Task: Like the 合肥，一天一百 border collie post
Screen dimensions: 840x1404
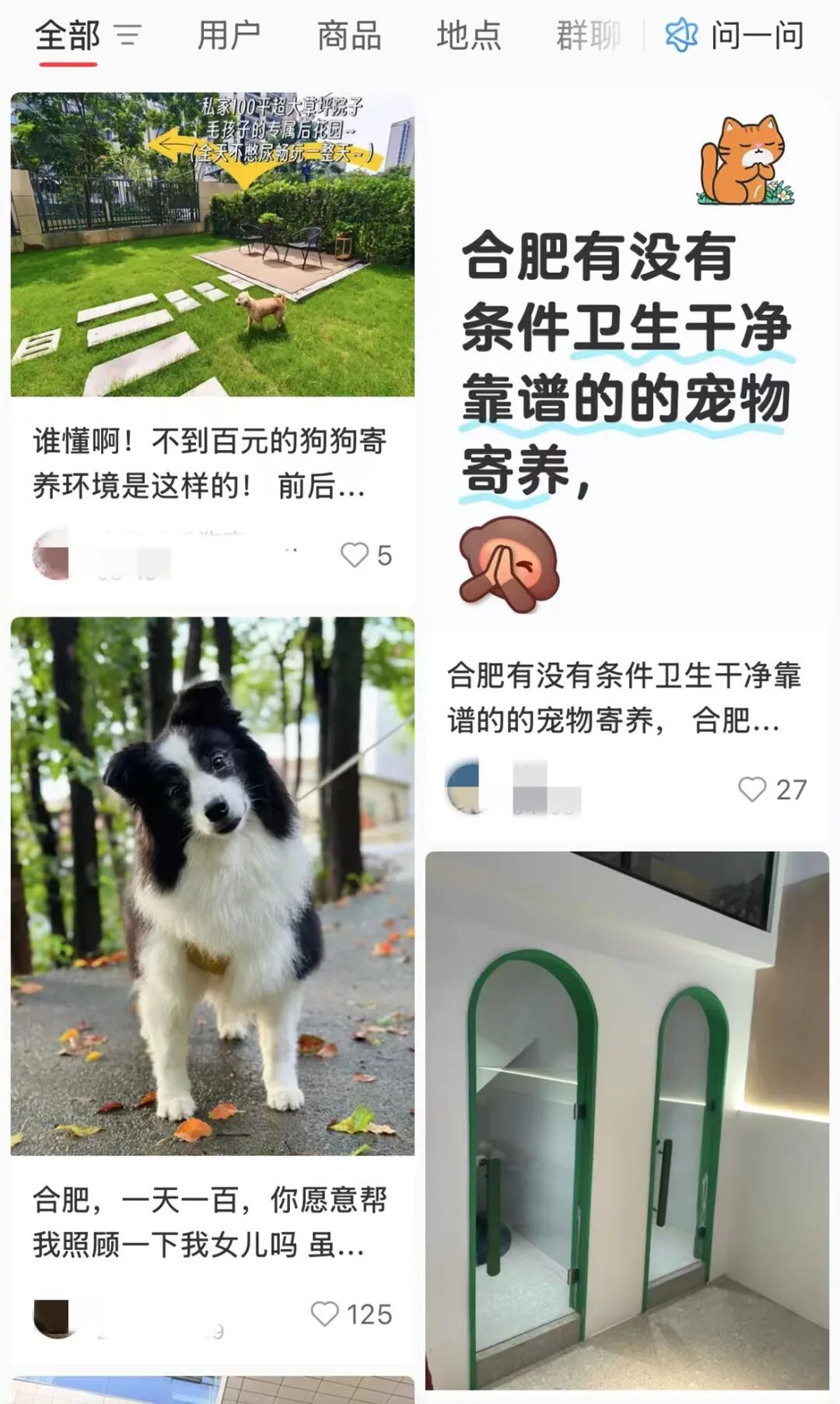Action: click(324, 1314)
